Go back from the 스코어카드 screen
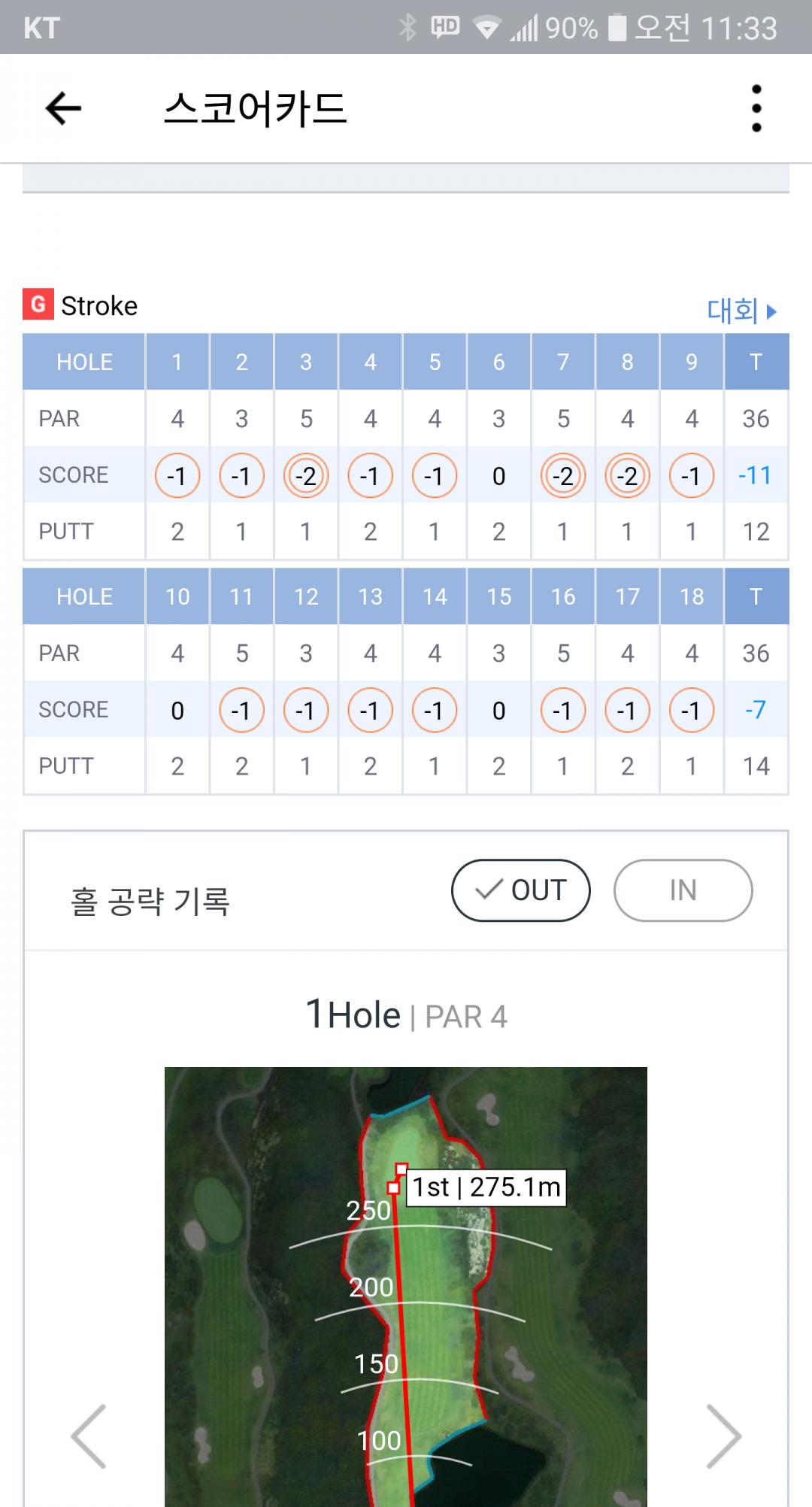 (63, 109)
